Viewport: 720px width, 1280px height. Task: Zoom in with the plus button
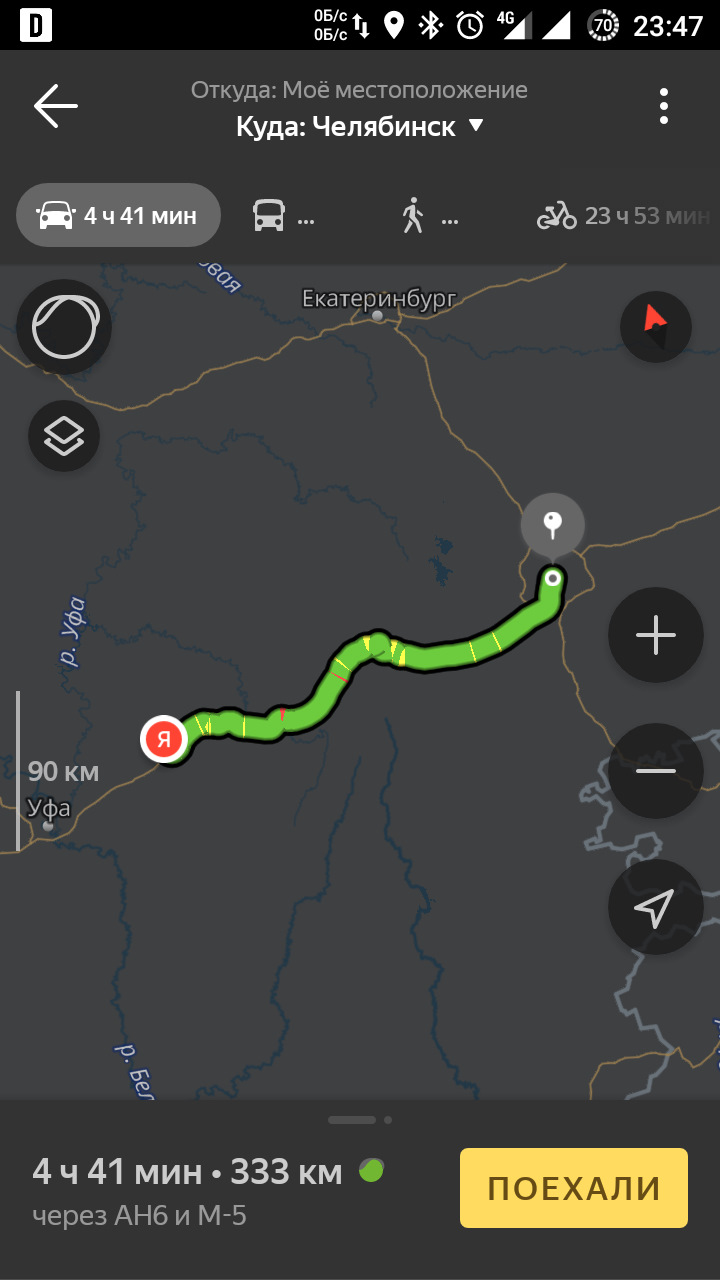tap(656, 635)
